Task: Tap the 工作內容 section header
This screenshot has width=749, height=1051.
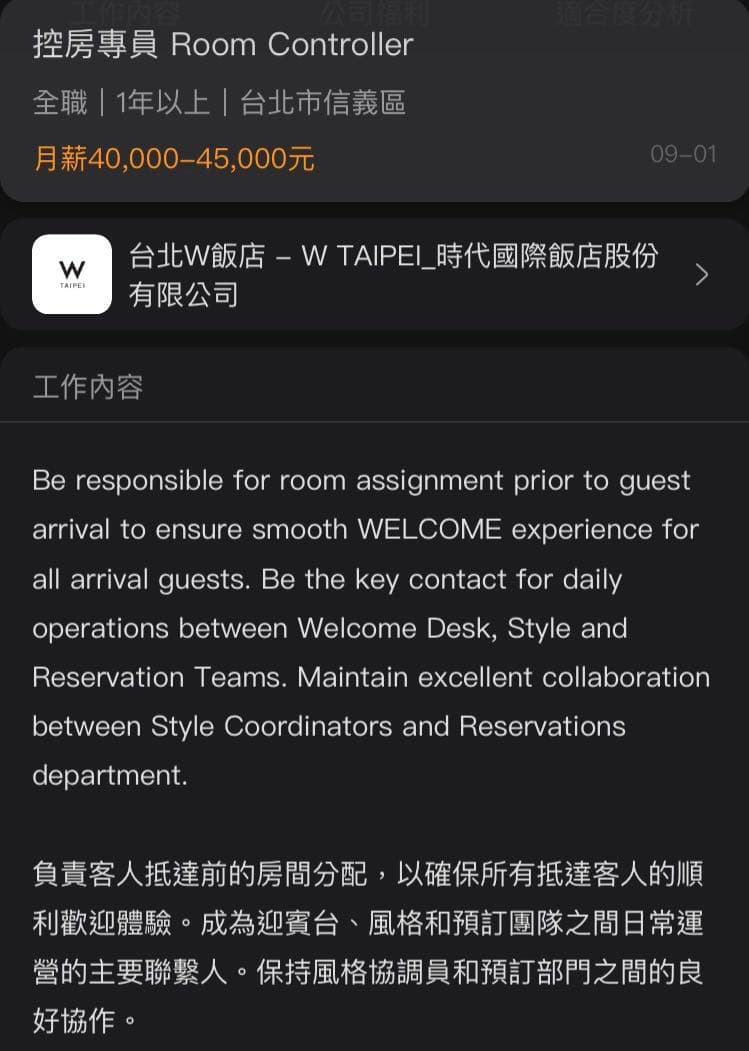Action: pyautogui.click(x=87, y=386)
